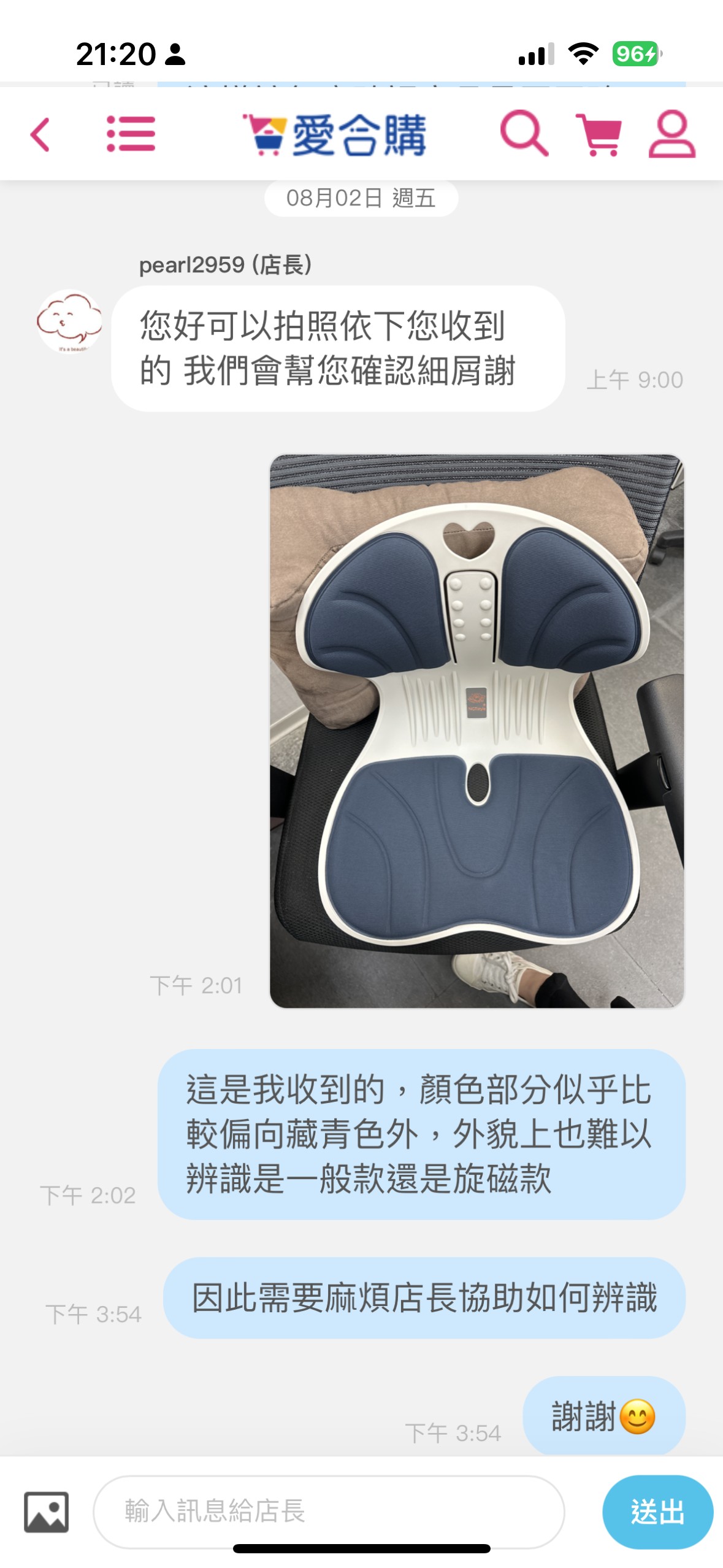723x1568 pixels.
Task: Open the user account profile
Action: [x=671, y=134]
